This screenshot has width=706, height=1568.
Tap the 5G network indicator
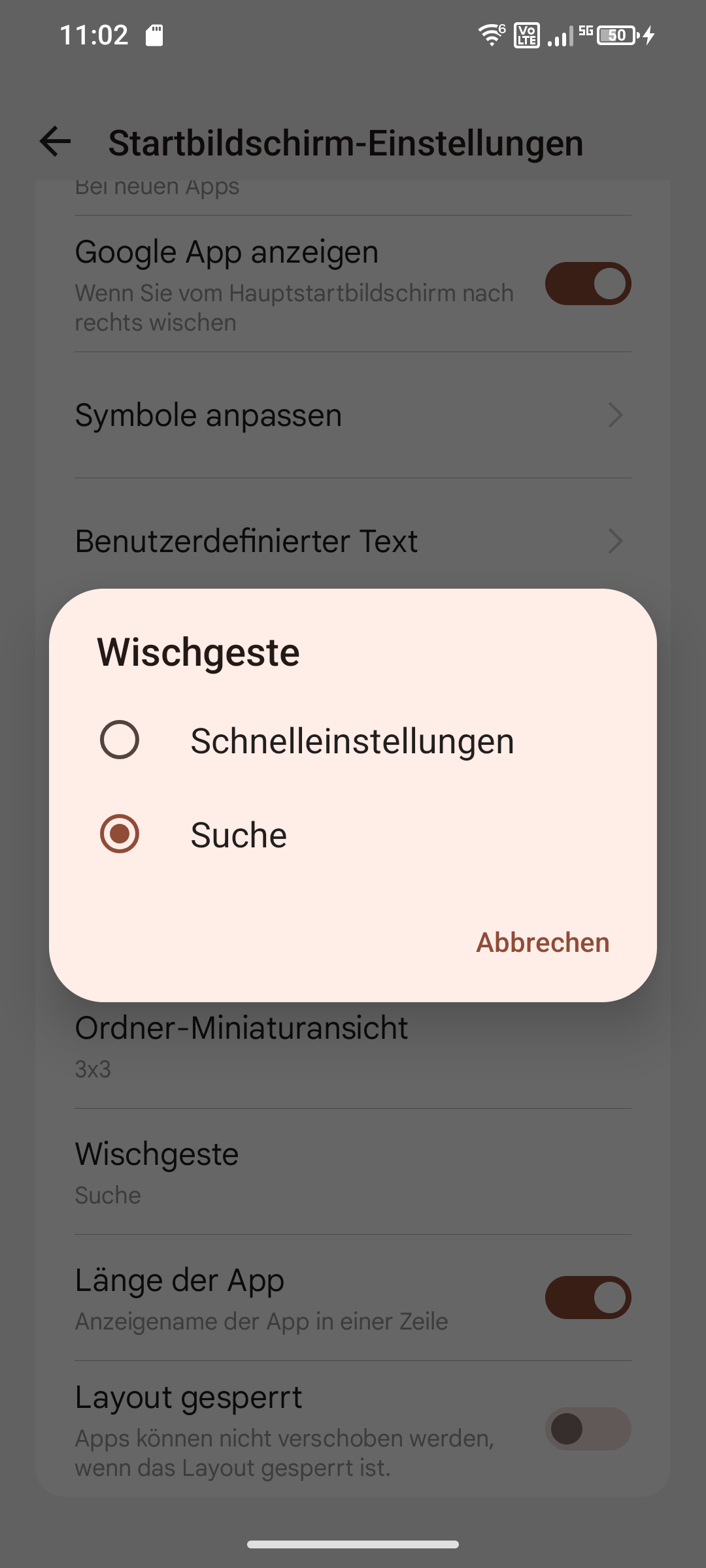[587, 31]
